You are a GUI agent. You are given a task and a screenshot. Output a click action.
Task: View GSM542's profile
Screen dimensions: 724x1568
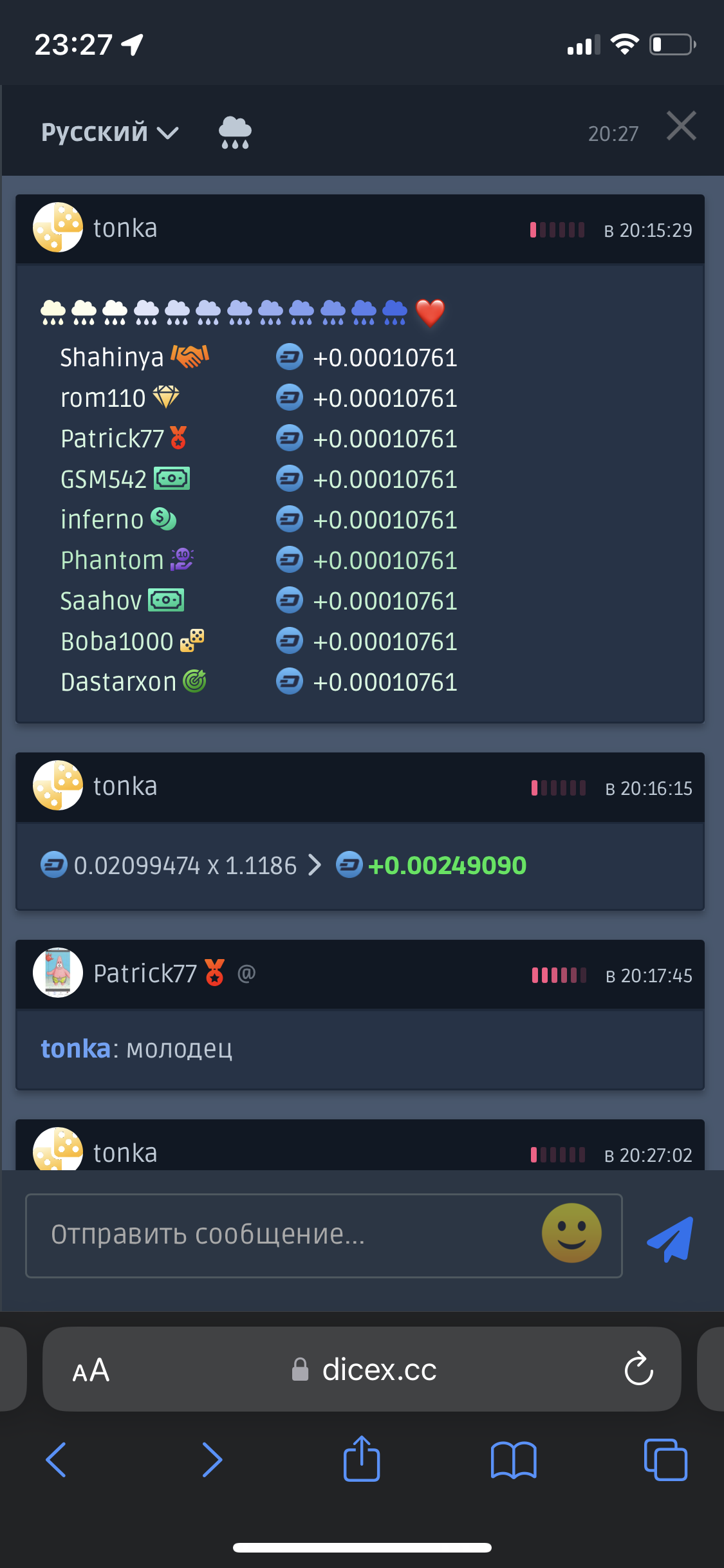click(104, 480)
